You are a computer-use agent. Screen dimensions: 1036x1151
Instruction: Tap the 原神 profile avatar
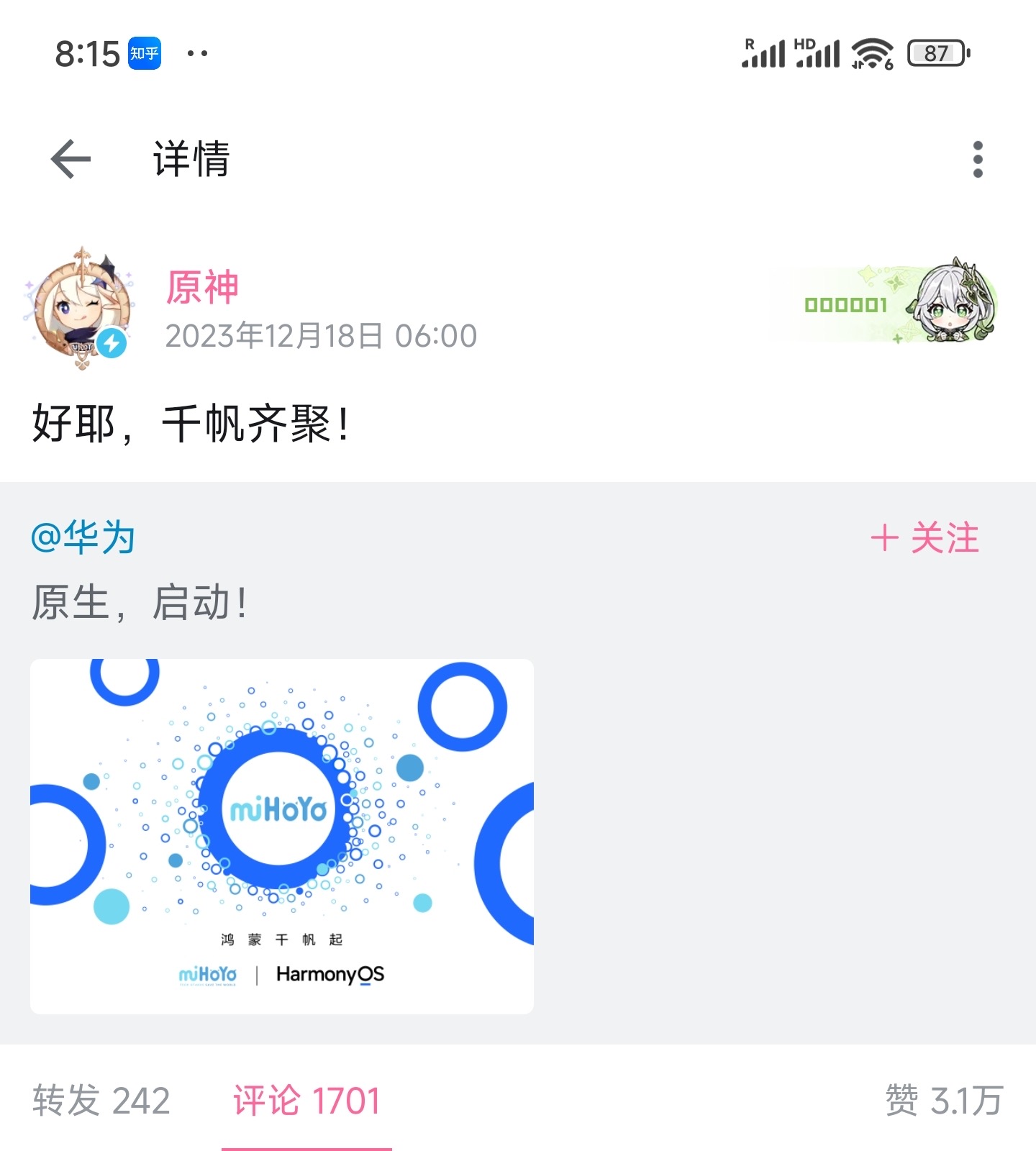81,306
